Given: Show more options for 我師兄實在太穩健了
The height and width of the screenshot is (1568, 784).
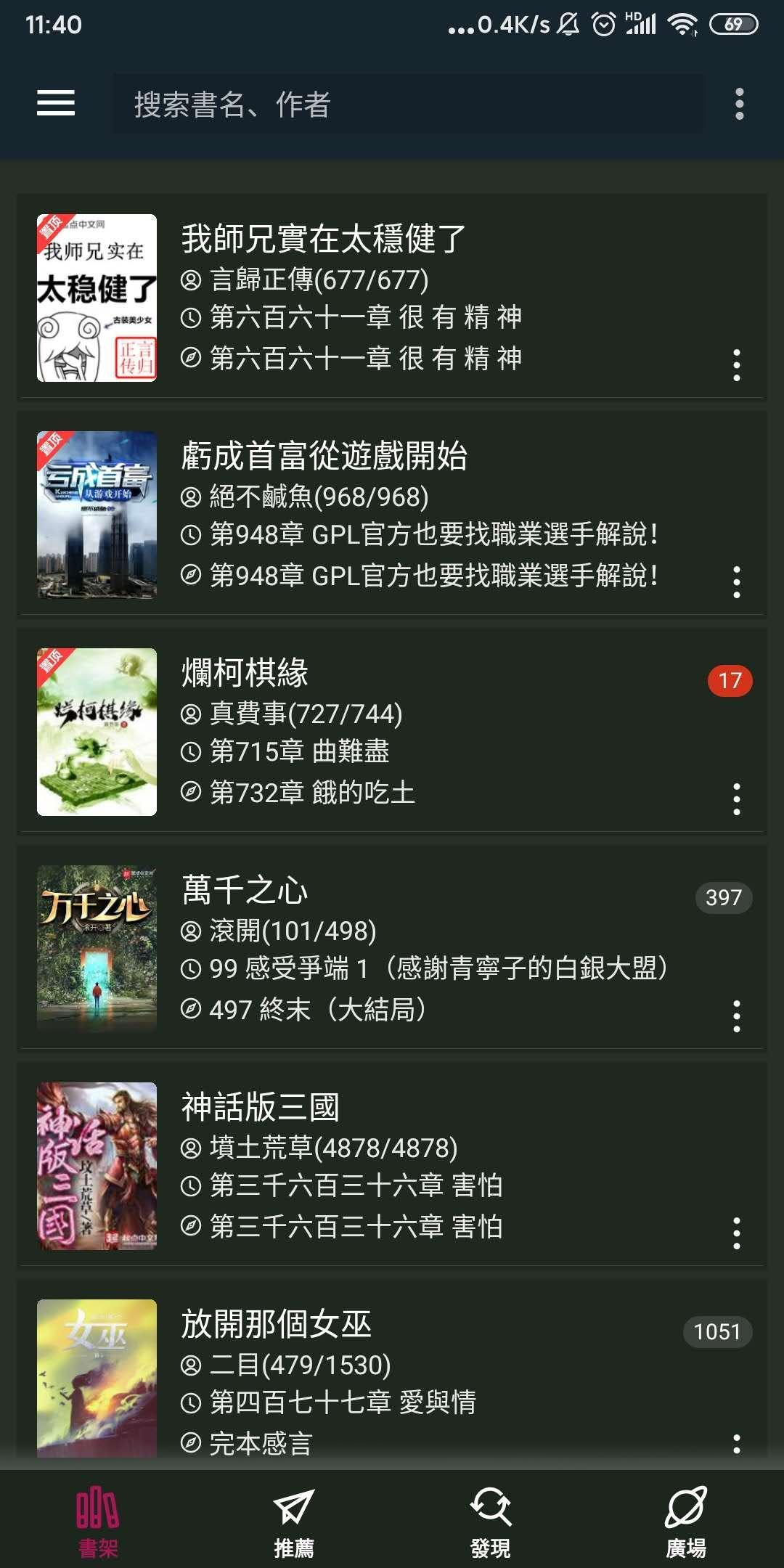Looking at the screenshot, I should 737,365.
